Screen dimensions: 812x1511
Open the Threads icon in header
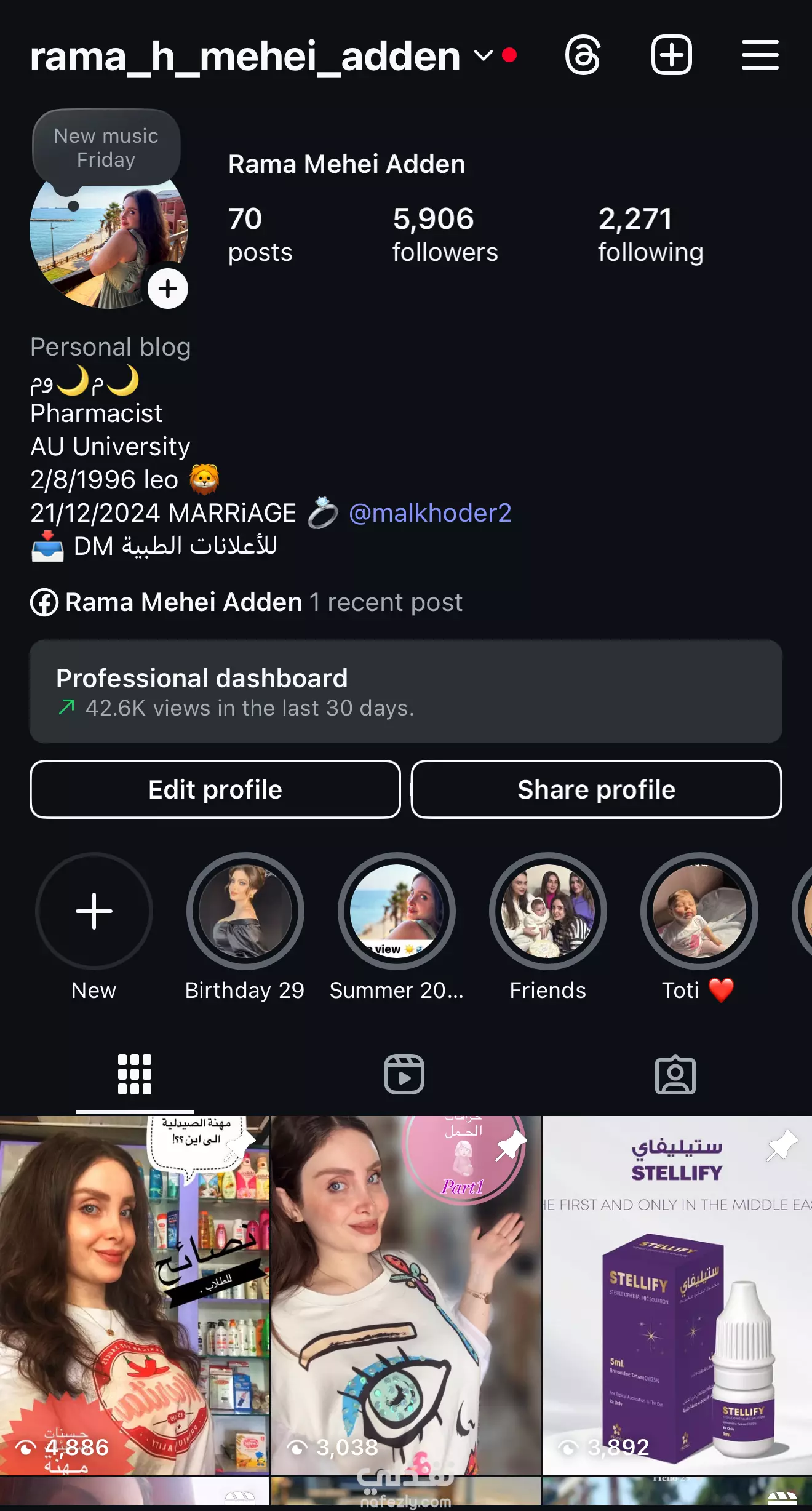(x=583, y=55)
